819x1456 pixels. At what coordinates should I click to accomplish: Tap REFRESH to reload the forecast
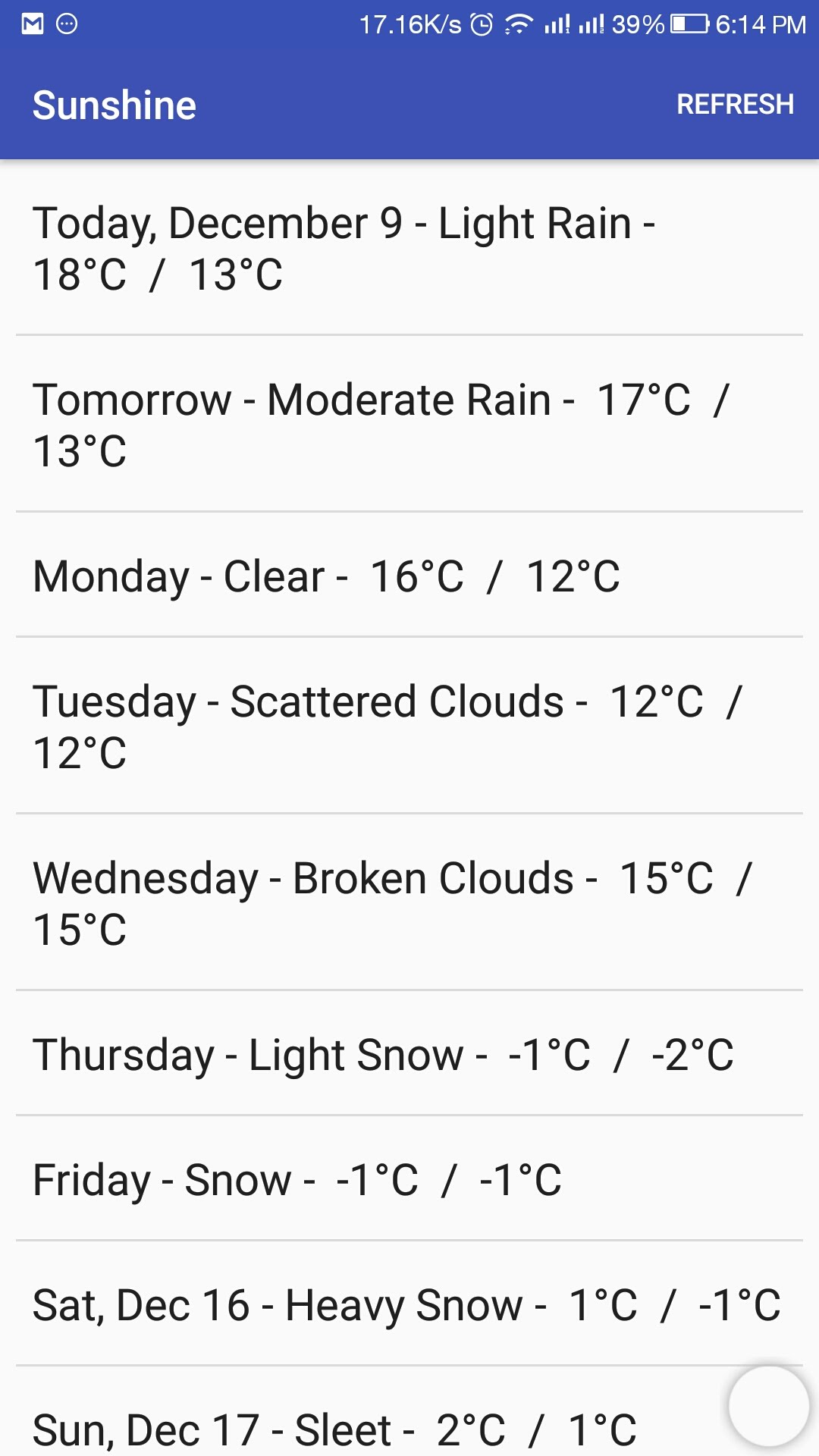(735, 105)
